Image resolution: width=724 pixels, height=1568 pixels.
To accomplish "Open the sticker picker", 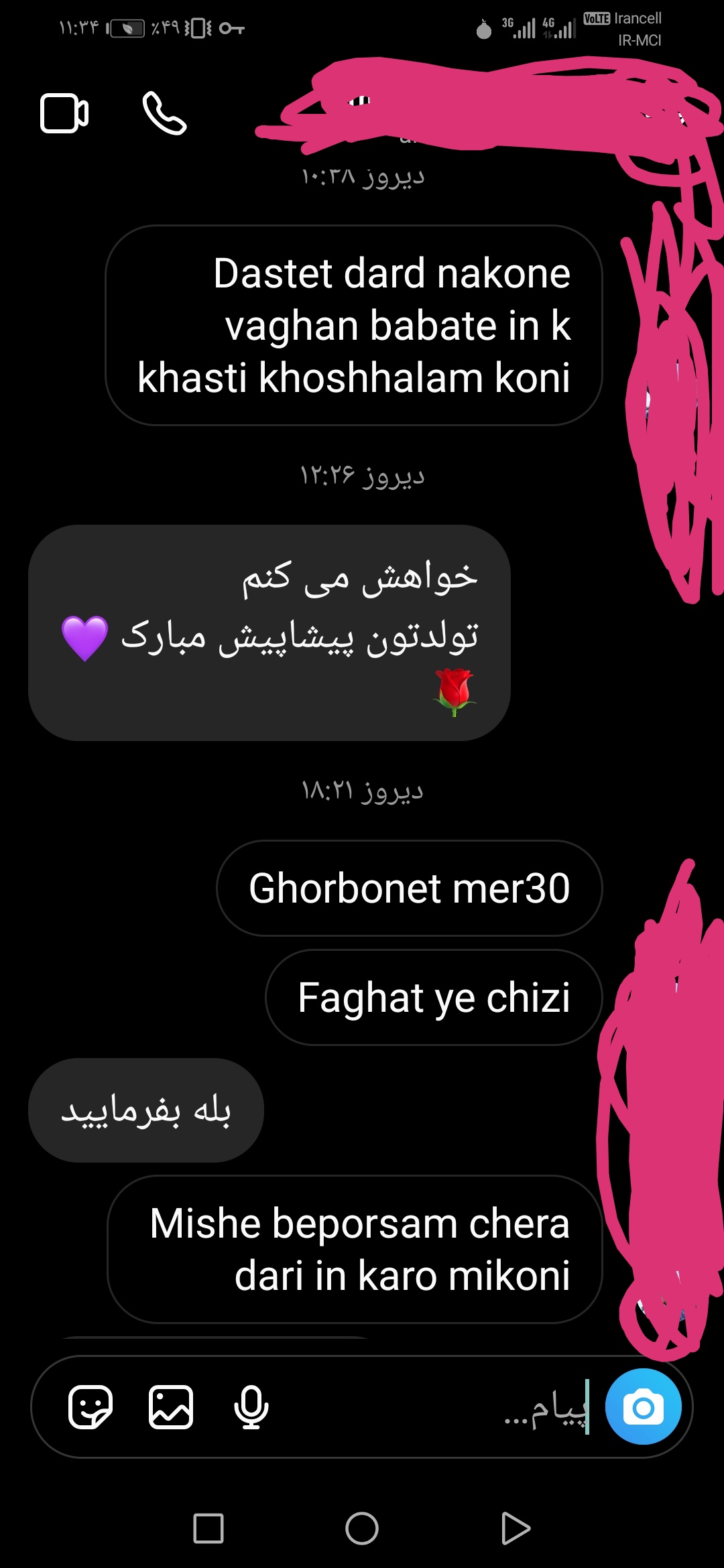I will tap(90, 1407).
